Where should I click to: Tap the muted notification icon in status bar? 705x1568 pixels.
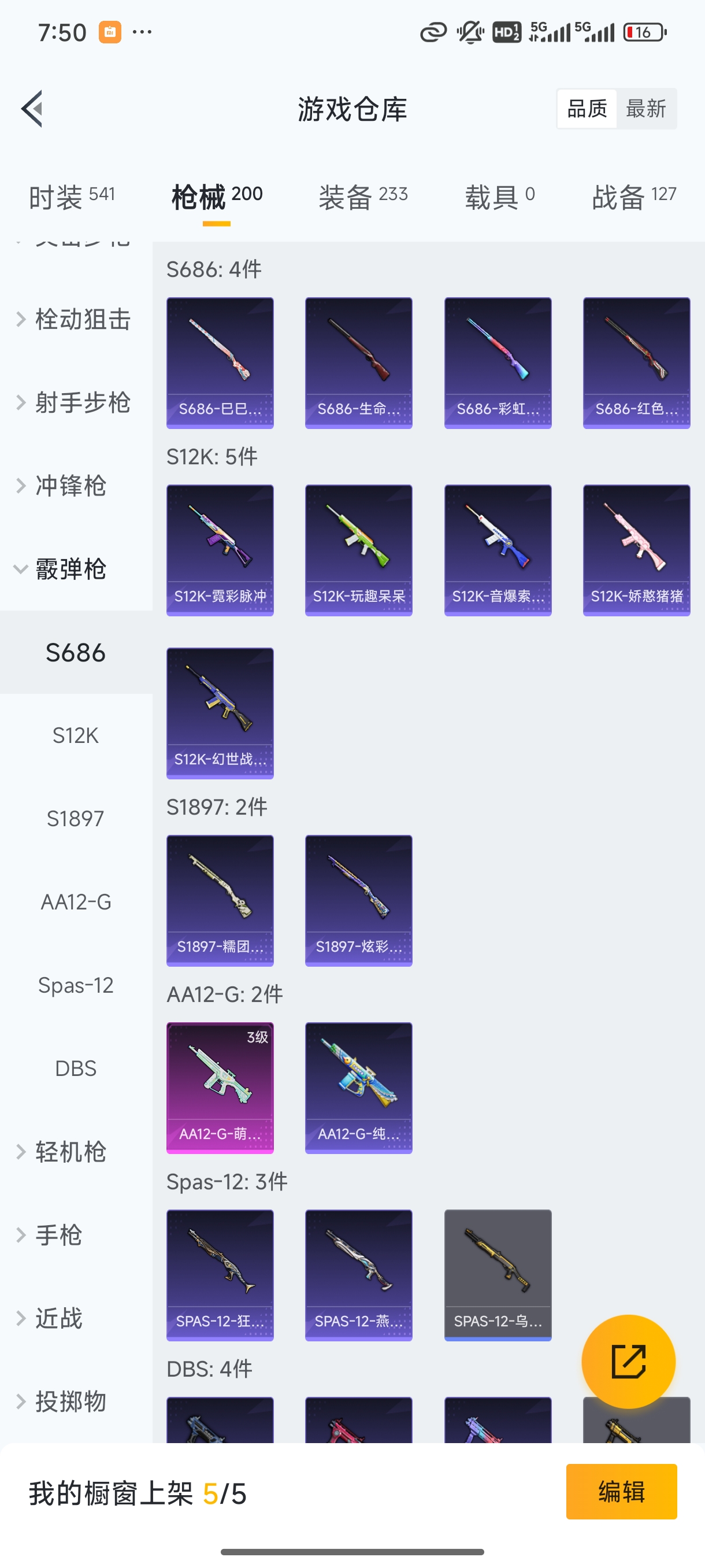pos(469,31)
